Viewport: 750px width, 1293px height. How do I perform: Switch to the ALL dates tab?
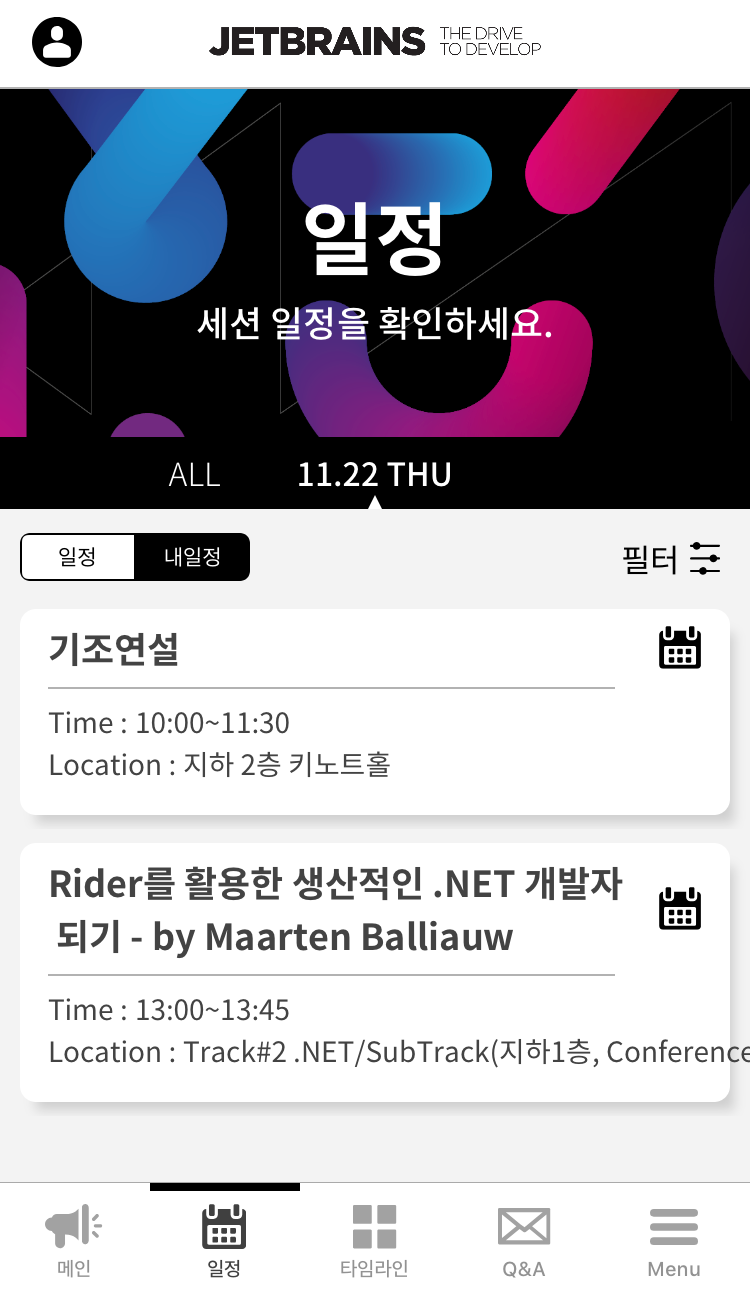coord(194,475)
